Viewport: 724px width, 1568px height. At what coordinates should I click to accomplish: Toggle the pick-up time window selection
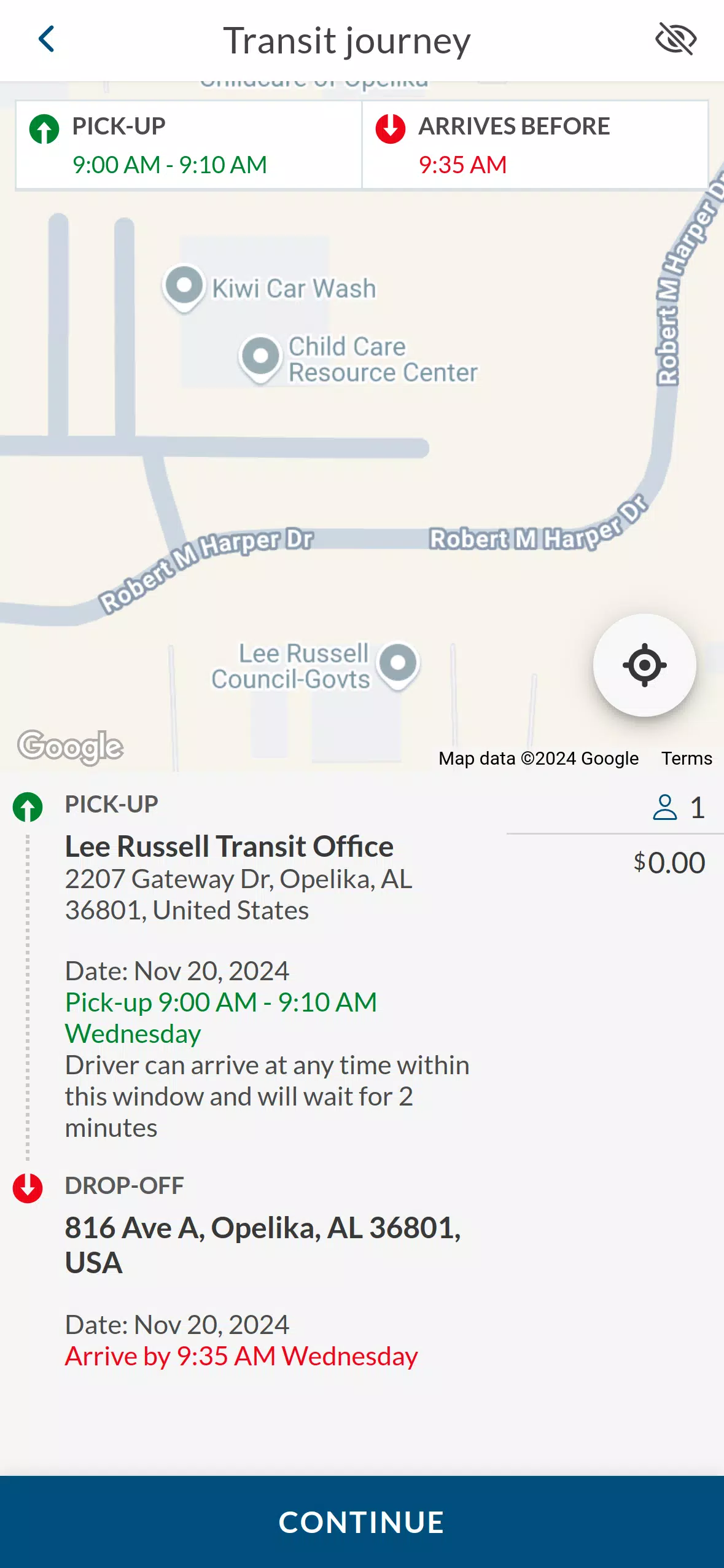tap(170, 165)
